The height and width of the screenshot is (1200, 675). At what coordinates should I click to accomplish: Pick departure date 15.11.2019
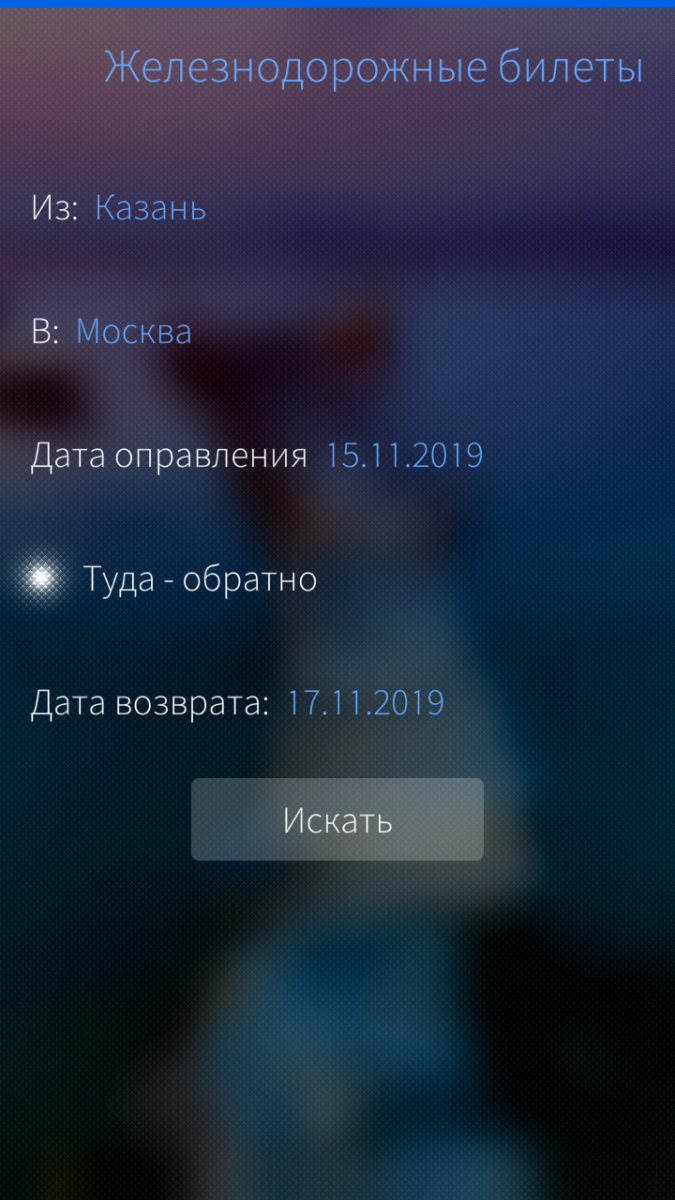[404, 456]
